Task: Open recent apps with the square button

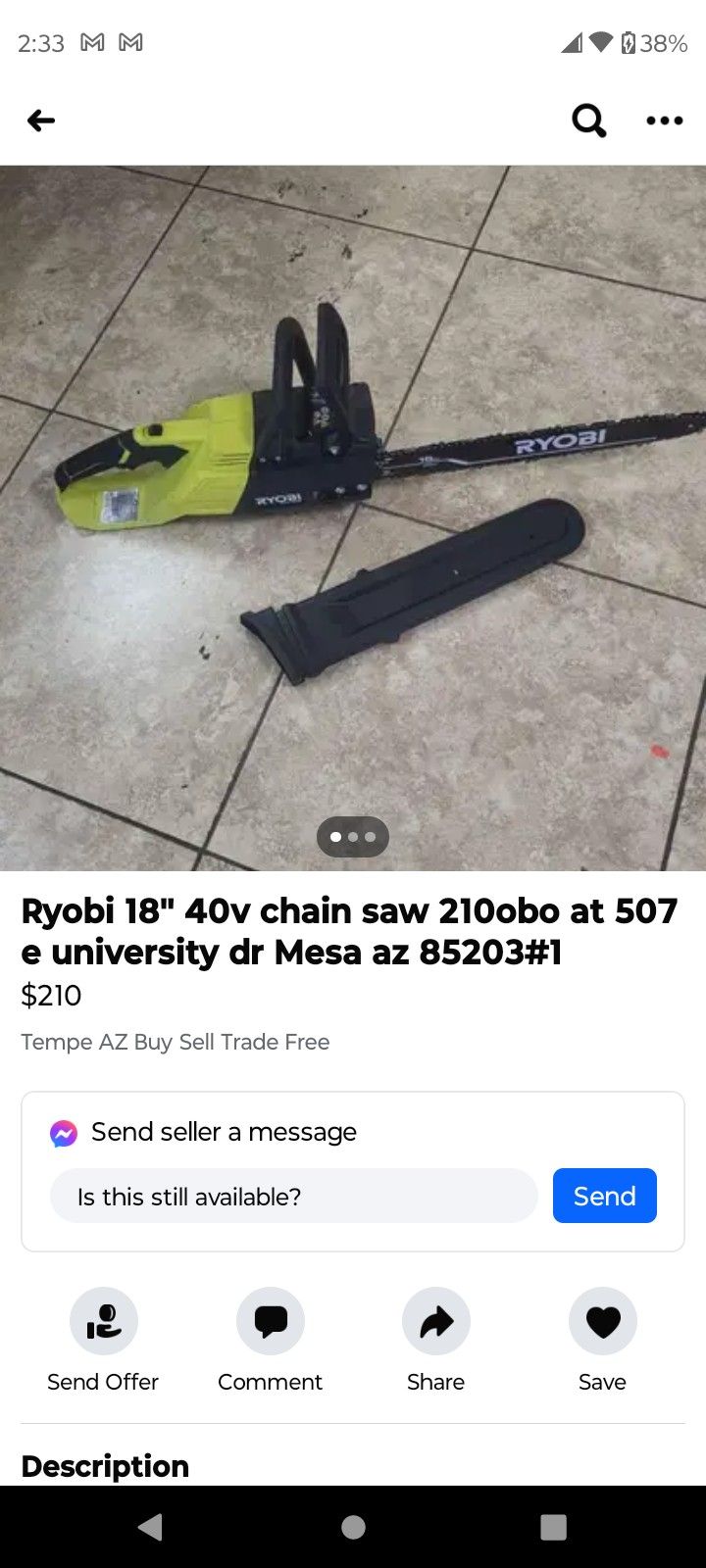Action: (x=553, y=1527)
